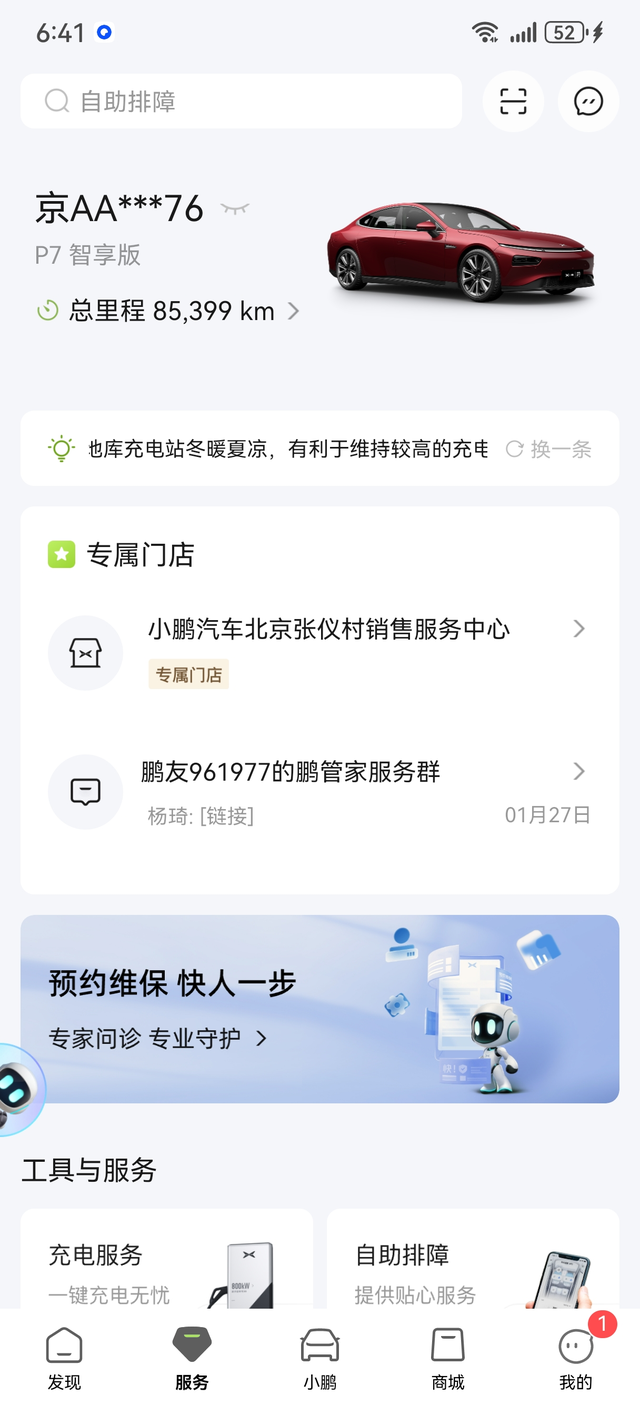Tap the 自助排障 search box
The image size is (640, 1415).
pyautogui.click(x=240, y=101)
